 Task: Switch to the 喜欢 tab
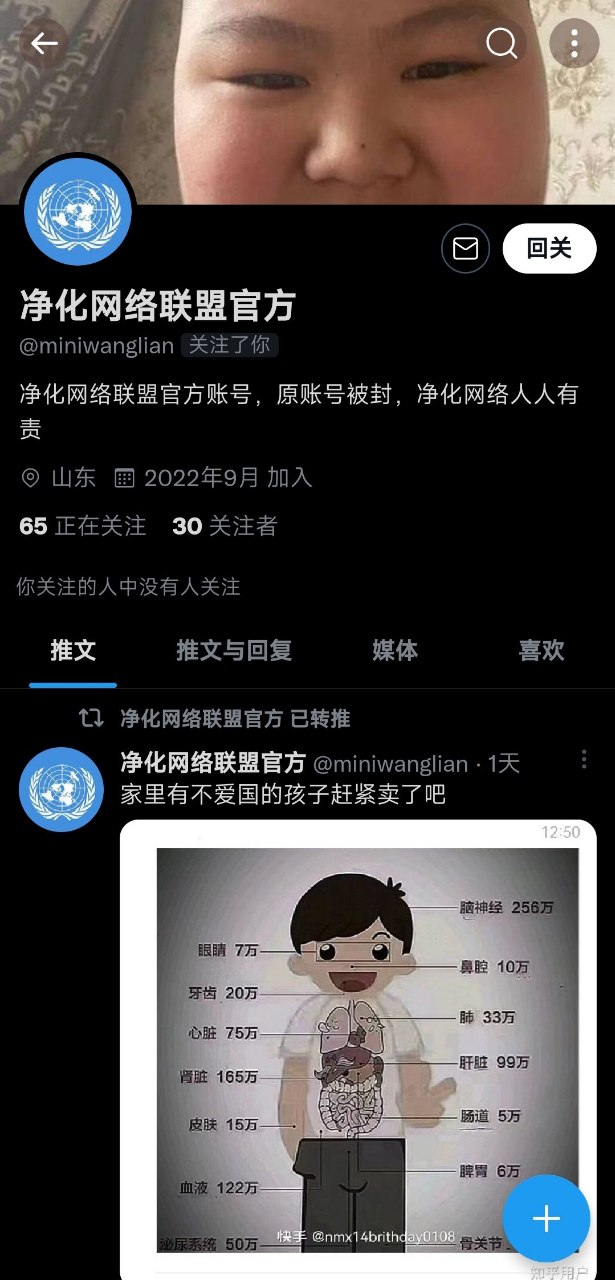point(541,650)
